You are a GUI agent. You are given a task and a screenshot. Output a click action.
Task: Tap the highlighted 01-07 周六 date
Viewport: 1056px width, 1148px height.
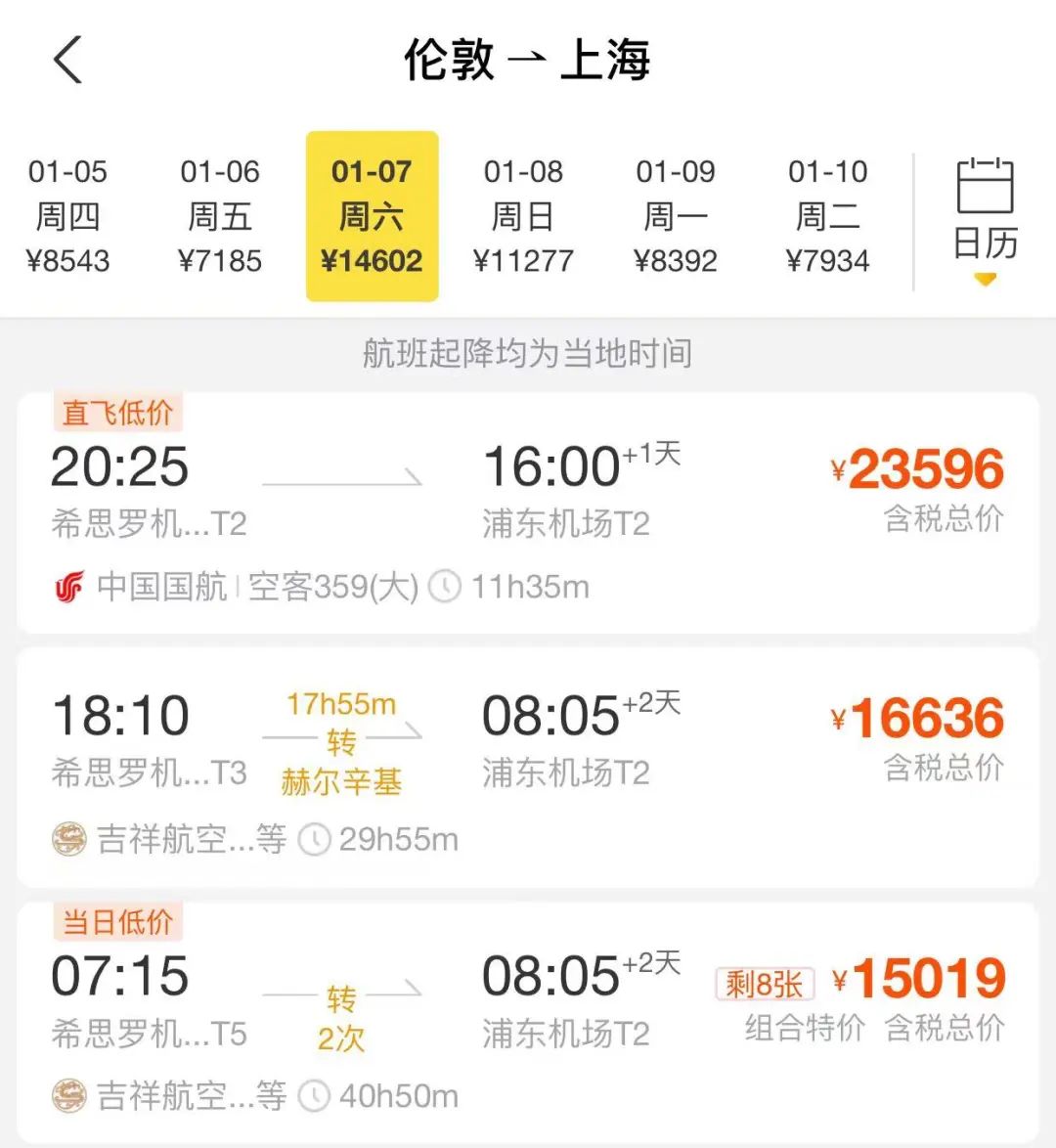[372, 216]
